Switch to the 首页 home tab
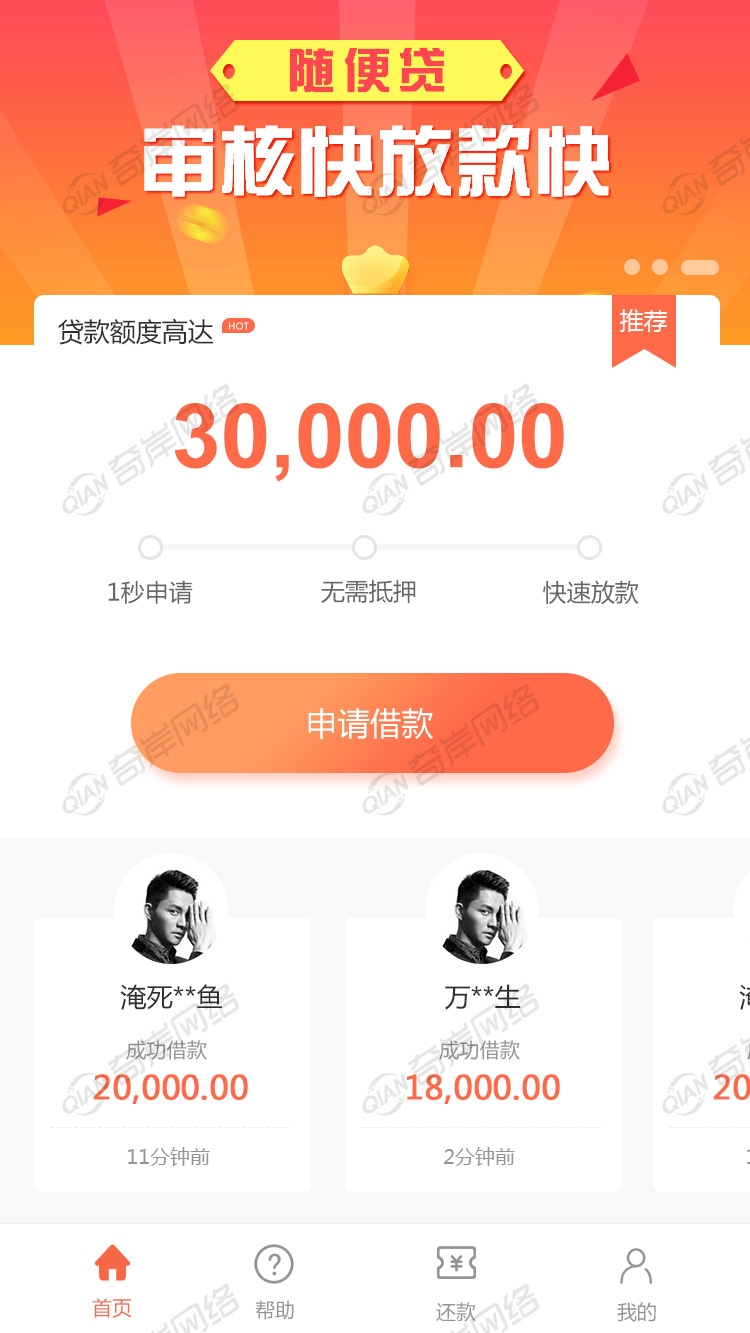 [112, 1280]
